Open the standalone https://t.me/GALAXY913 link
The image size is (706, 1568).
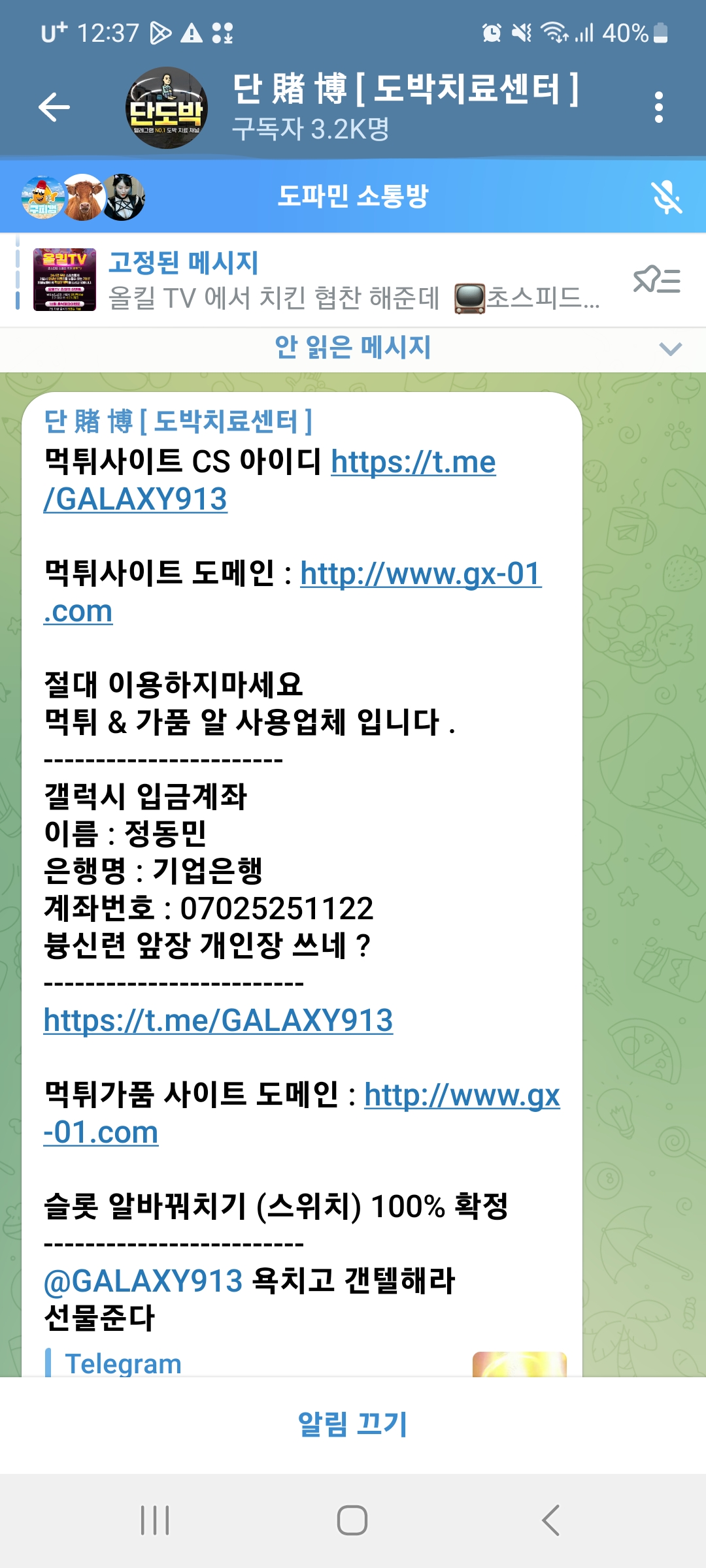[x=218, y=1021]
